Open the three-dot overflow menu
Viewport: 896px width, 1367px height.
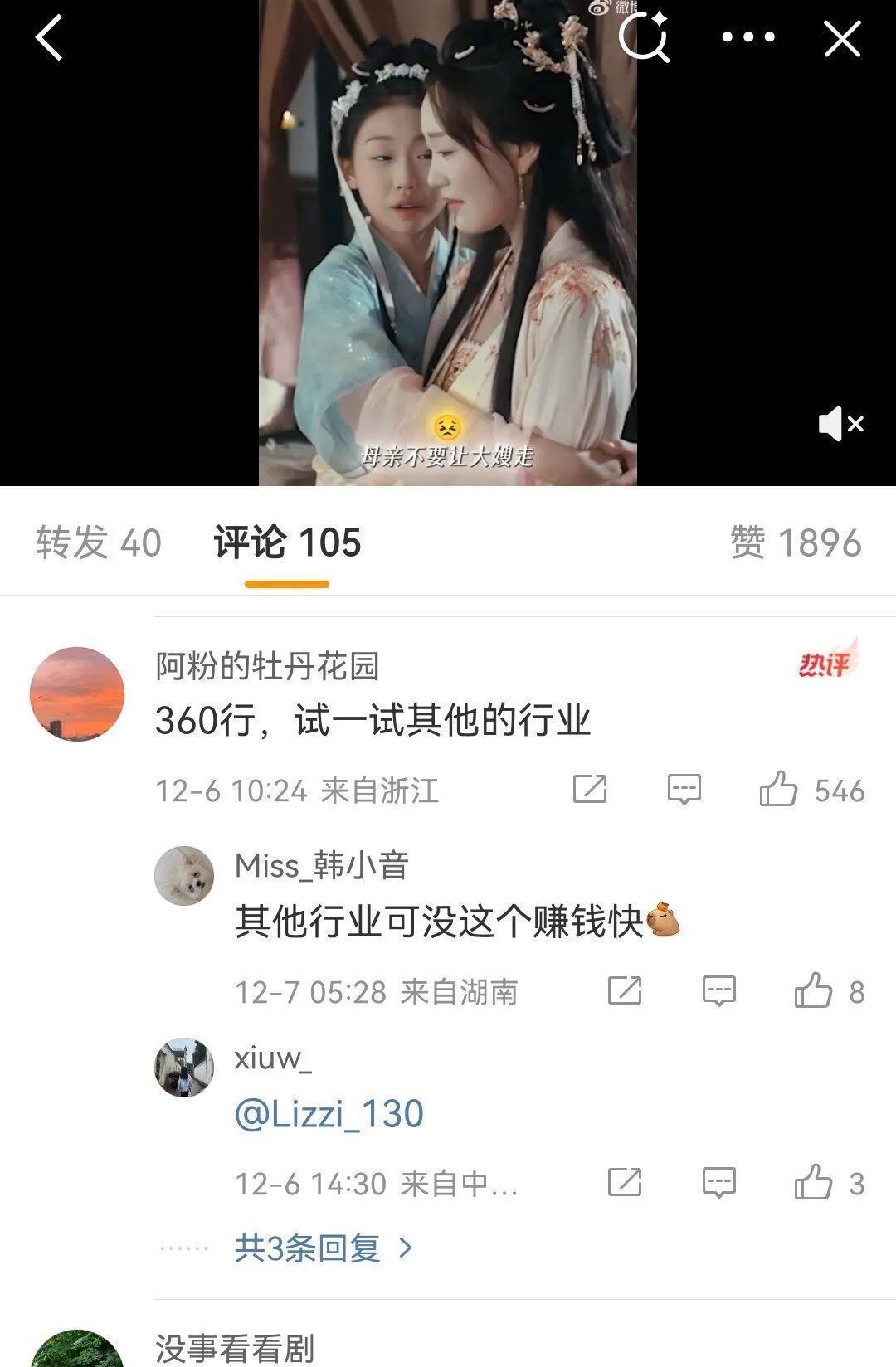(x=748, y=37)
